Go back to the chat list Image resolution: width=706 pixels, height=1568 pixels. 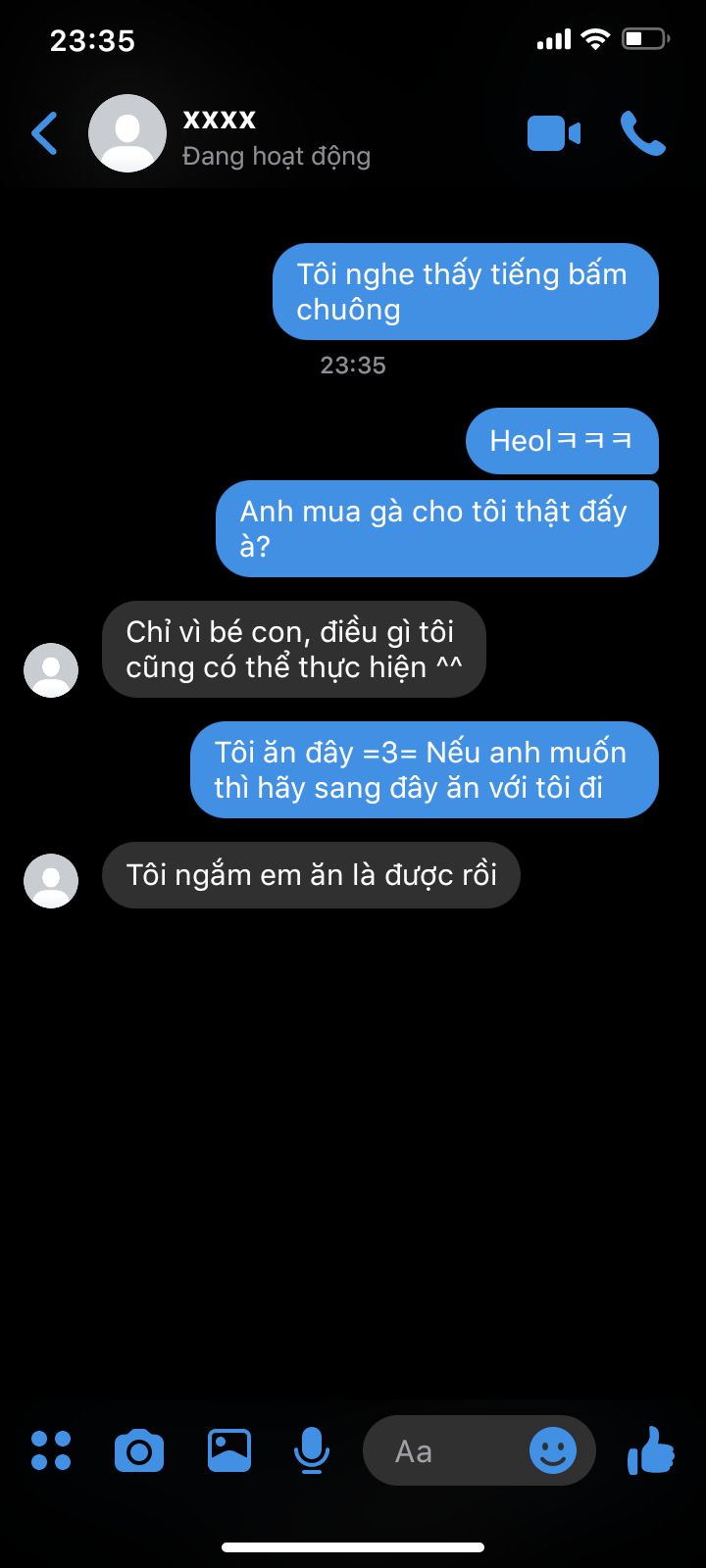(45, 134)
